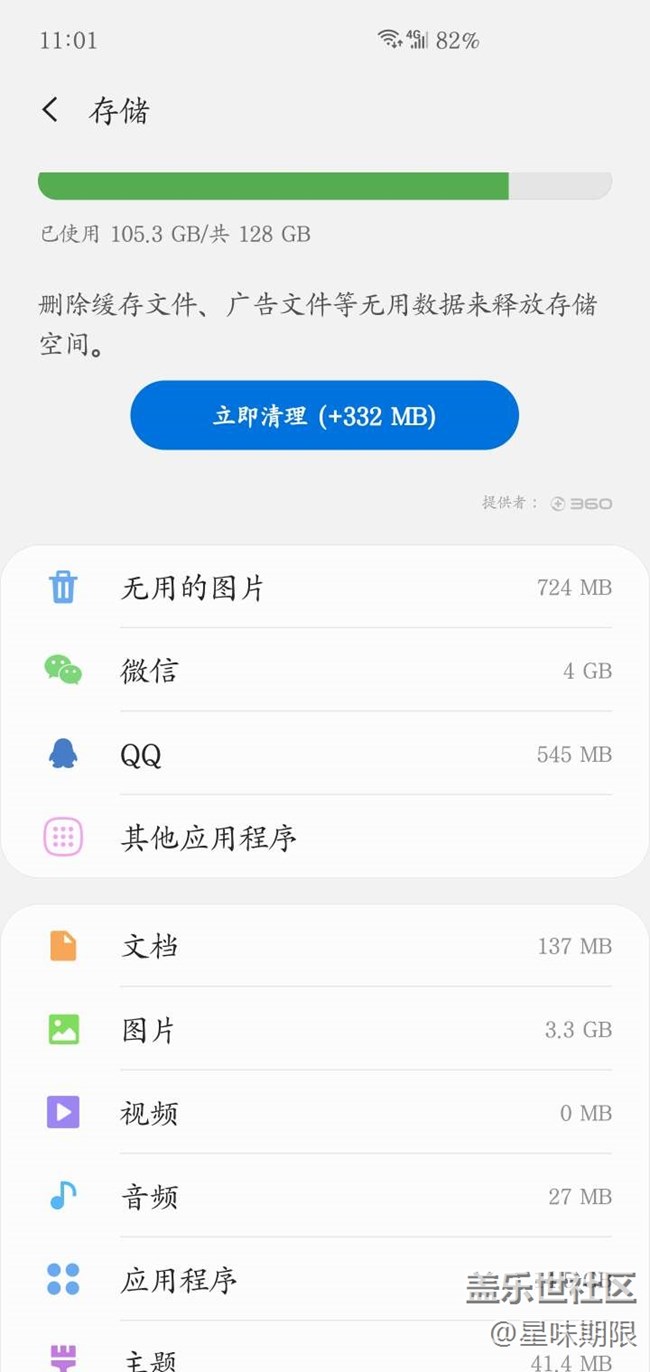The image size is (650, 1372).
Task: Open the 视频 category
Action: (x=325, y=1113)
